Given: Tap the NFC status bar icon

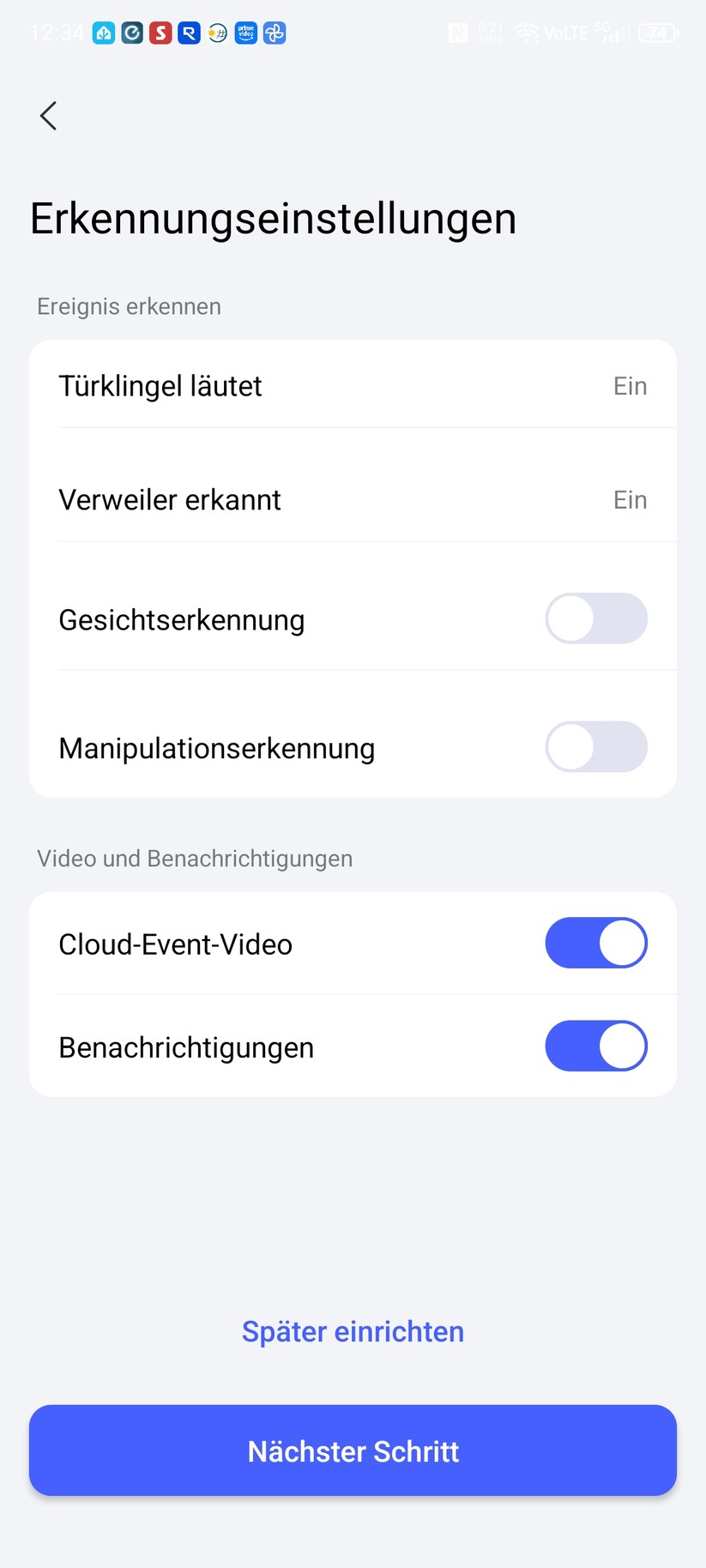Looking at the screenshot, I should (459, 33).
